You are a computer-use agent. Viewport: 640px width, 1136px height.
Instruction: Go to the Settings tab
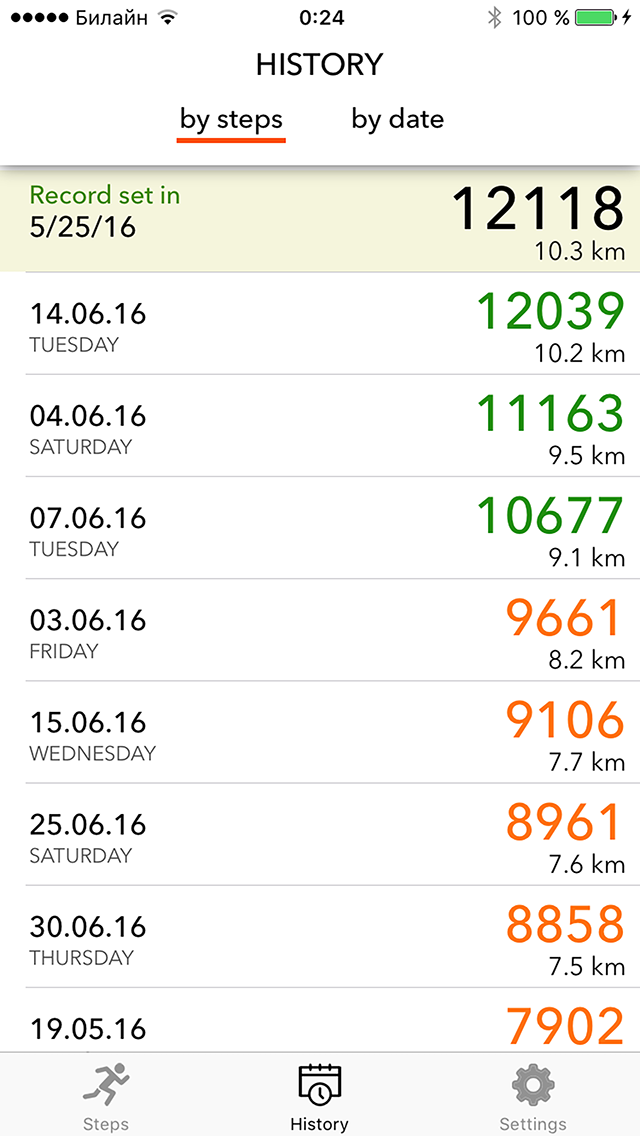coord(533,1095)
